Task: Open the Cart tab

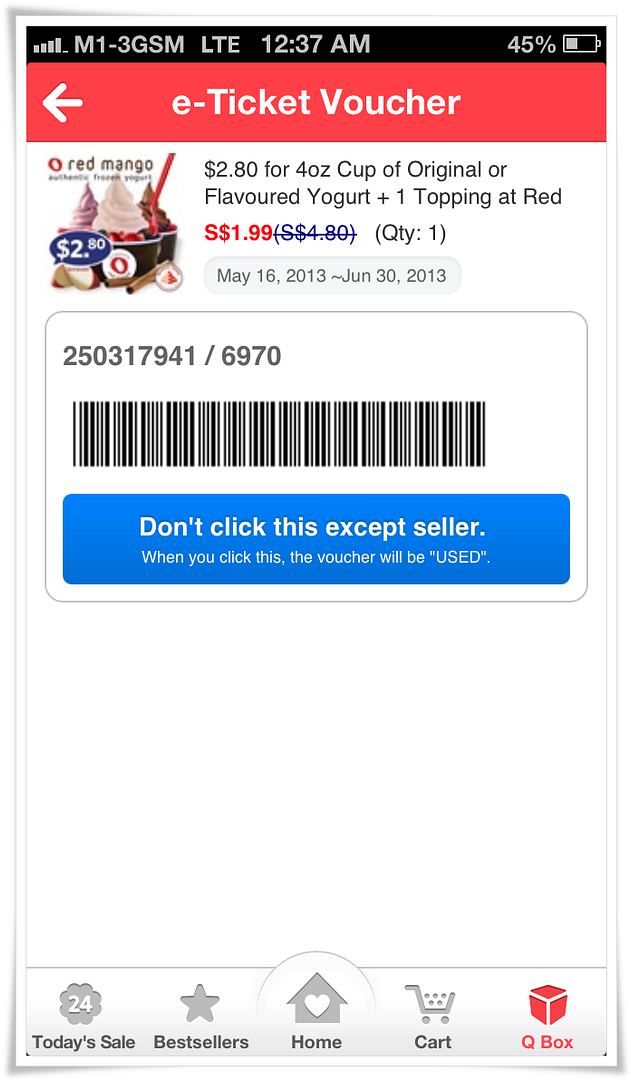Action: tap(432, 1015)
